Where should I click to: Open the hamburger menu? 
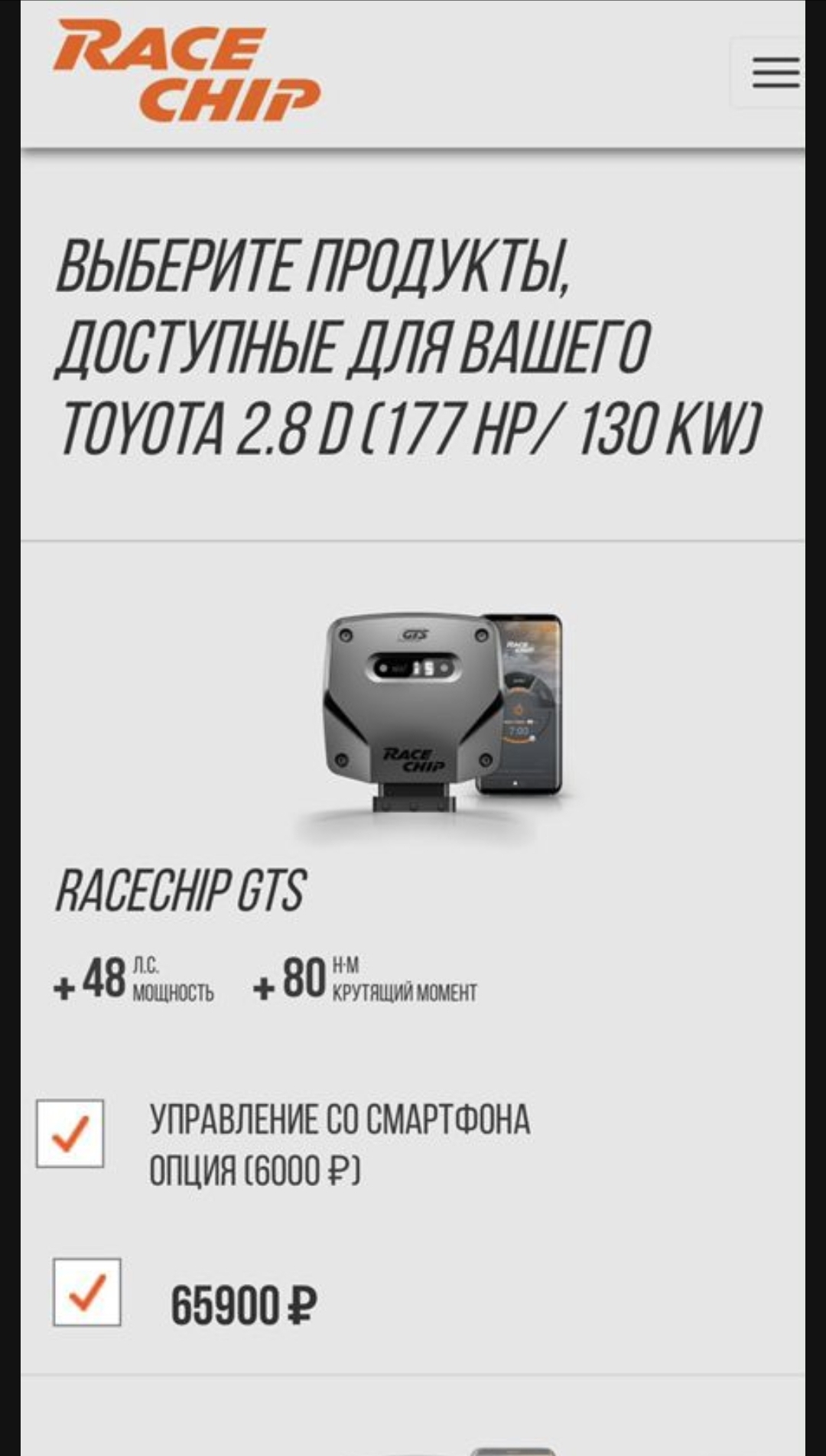coord(775,73)
